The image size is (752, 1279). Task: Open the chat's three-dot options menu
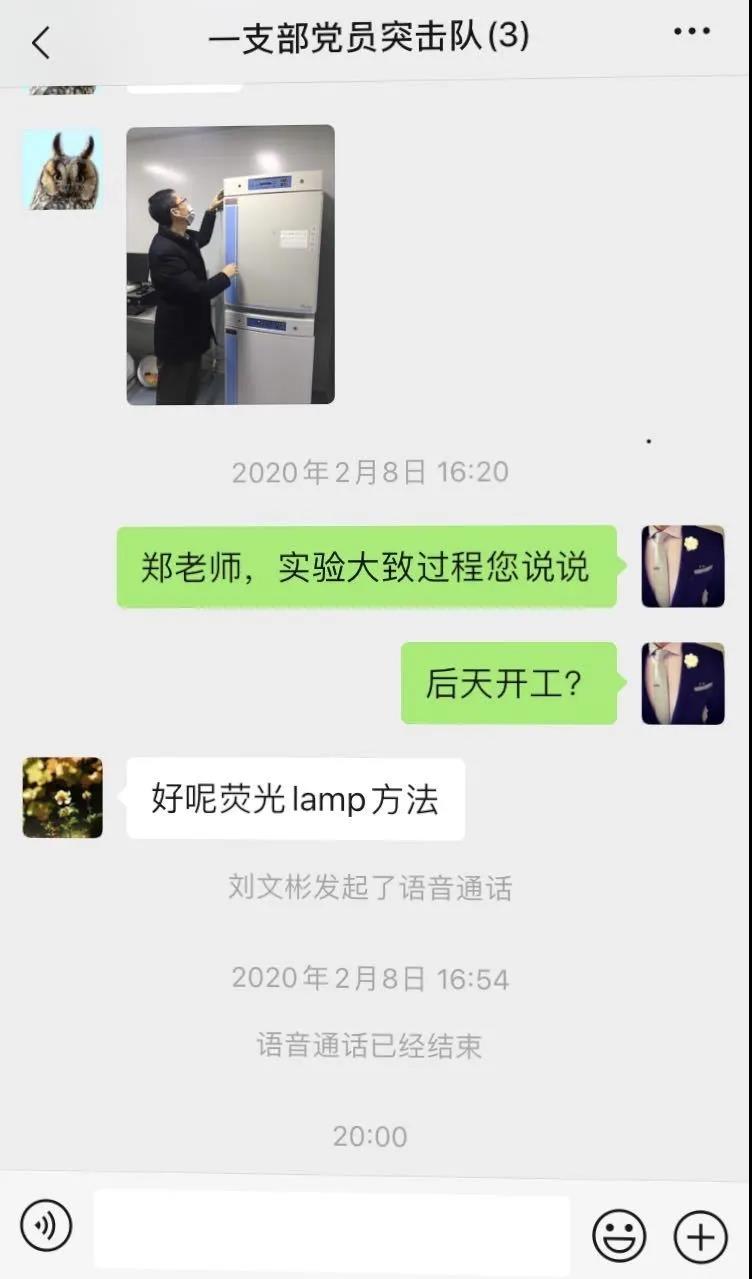[x=691, y=33]
